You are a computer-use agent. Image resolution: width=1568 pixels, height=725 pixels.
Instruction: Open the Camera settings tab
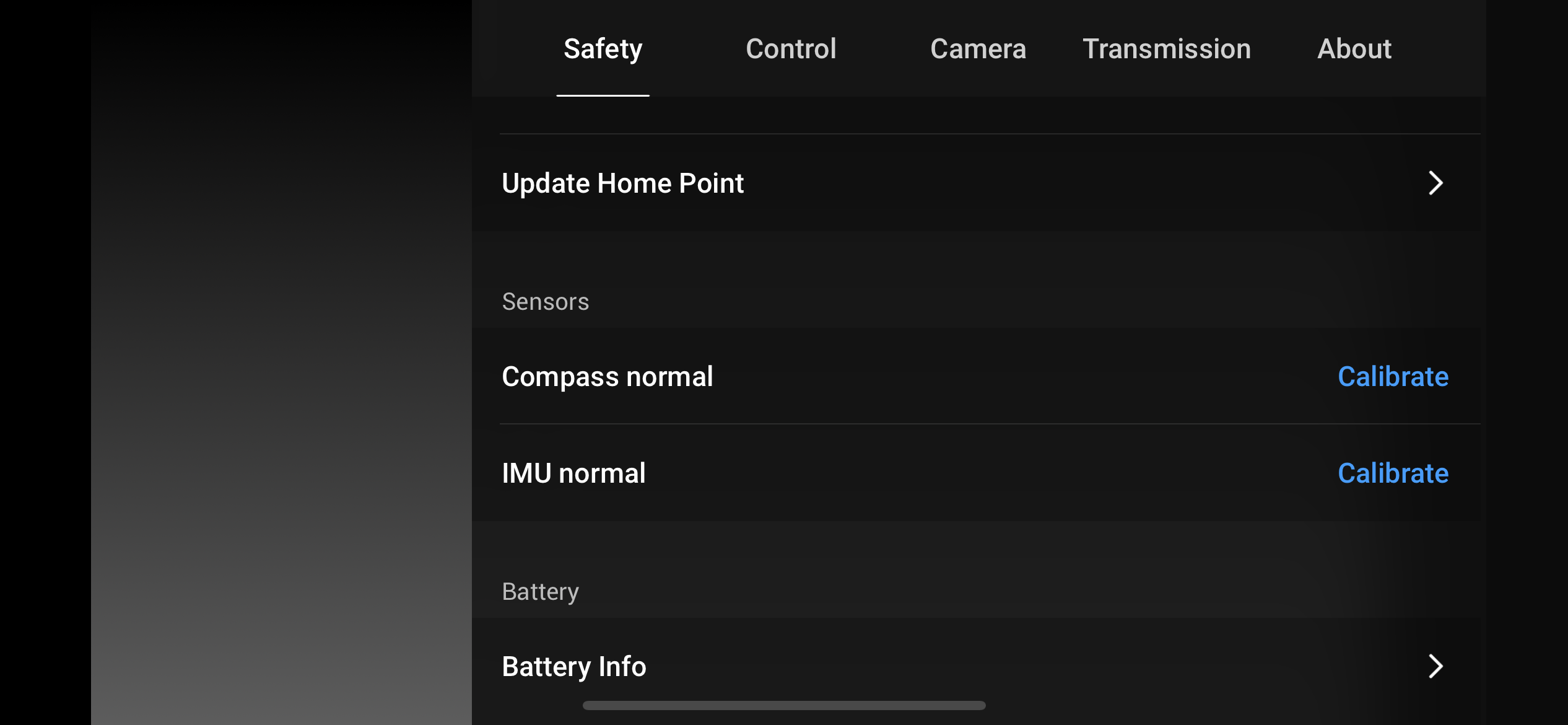978,49
